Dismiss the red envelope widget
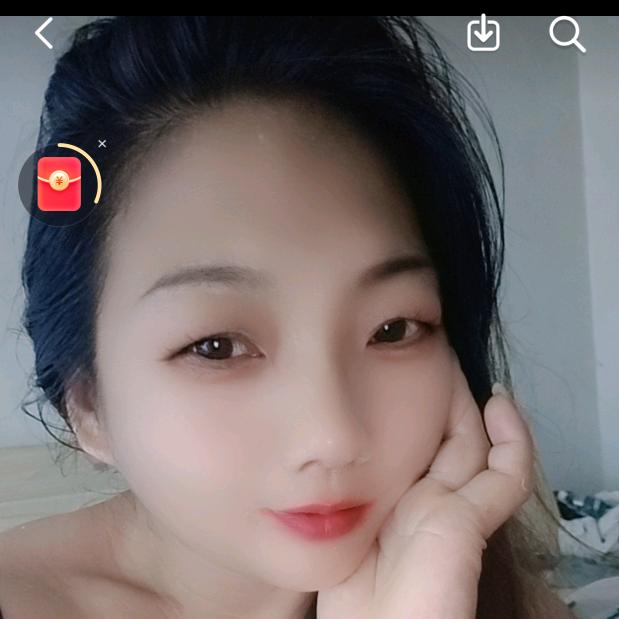The width and height of the screenshot is (619, 619). (102, 144)
